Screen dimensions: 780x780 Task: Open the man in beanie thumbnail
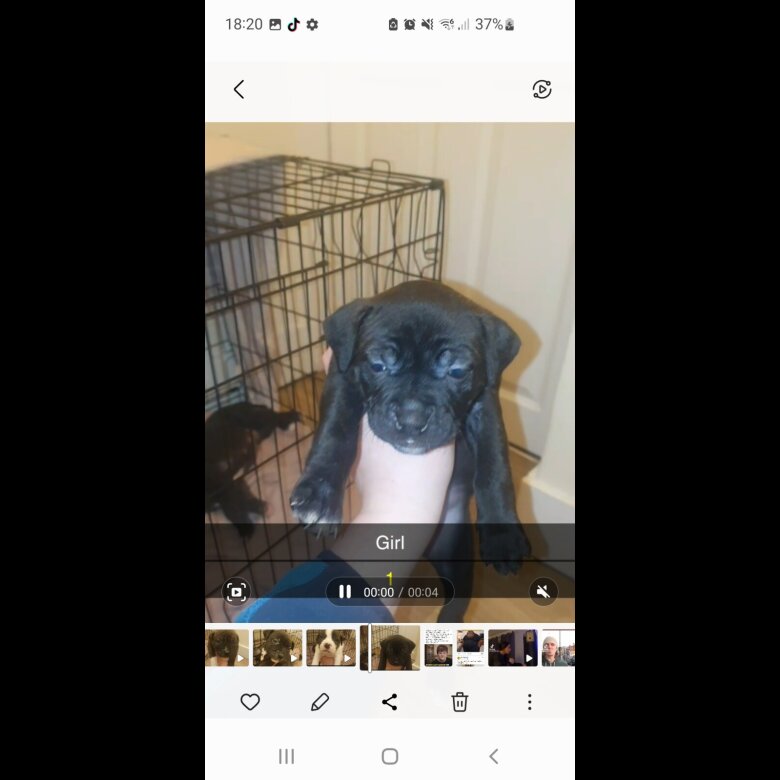pyautogui.click(x=557, y=647)
